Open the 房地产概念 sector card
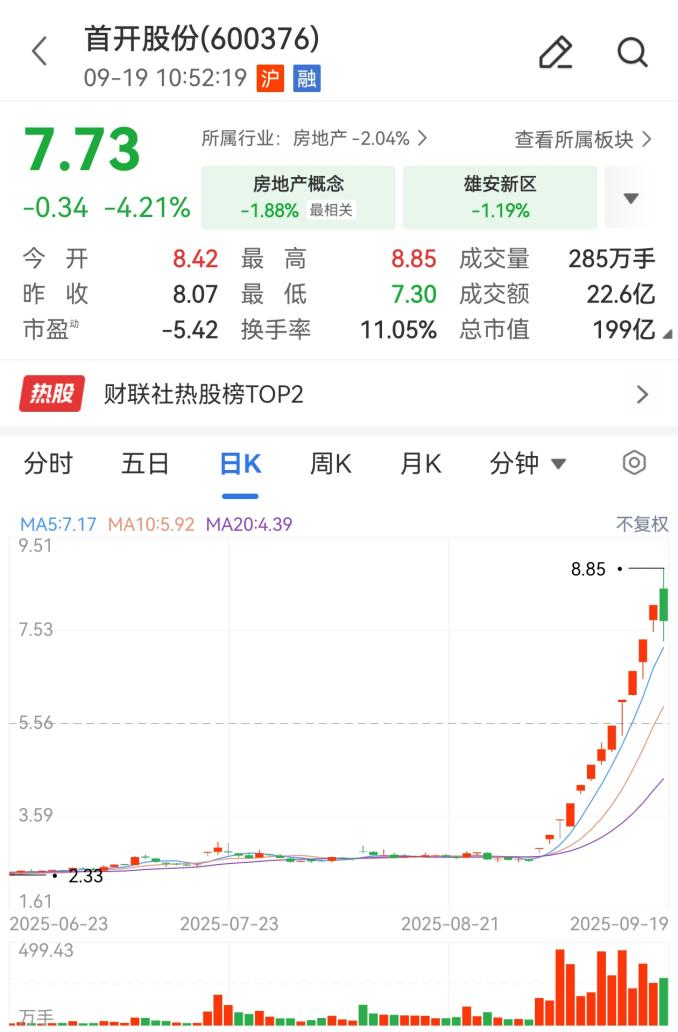This screenshot has width=678, height=1032. pos(298,197)
